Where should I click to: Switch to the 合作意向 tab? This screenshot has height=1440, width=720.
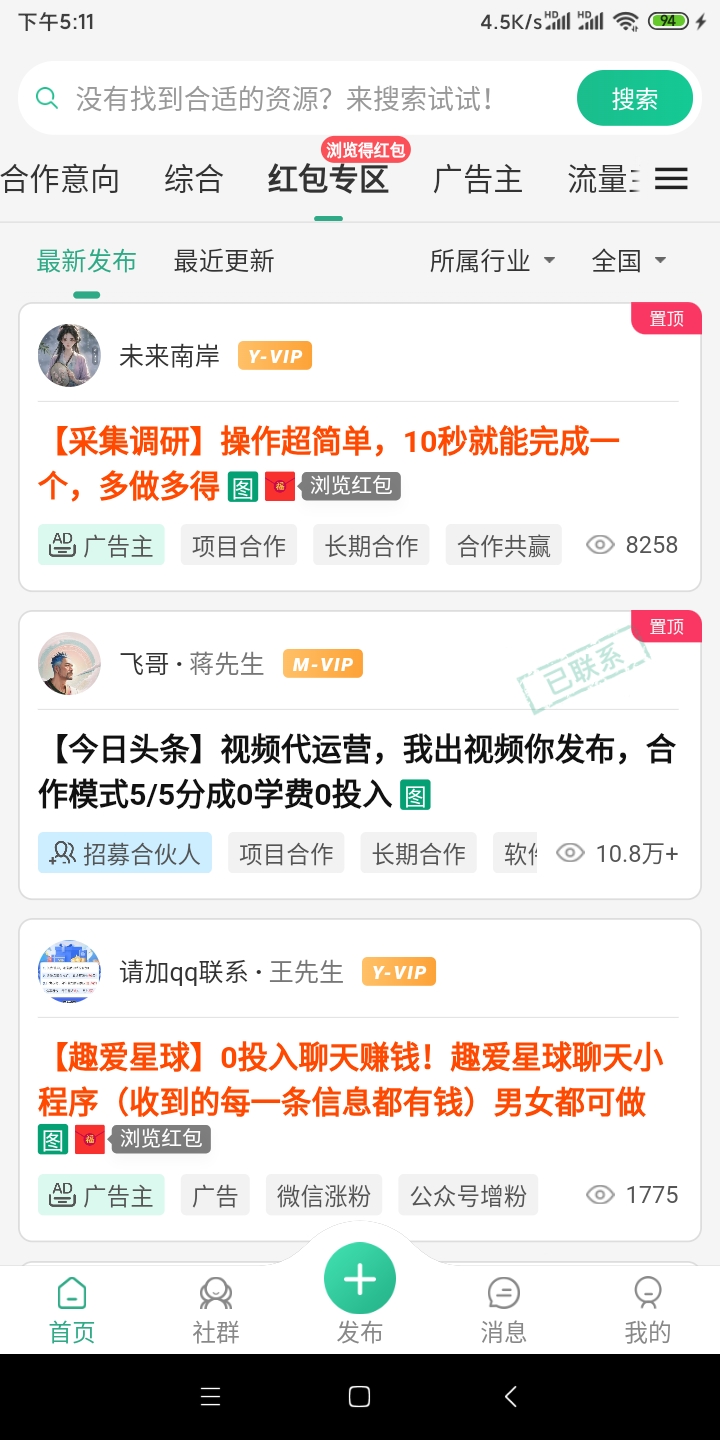pos(60,180)
